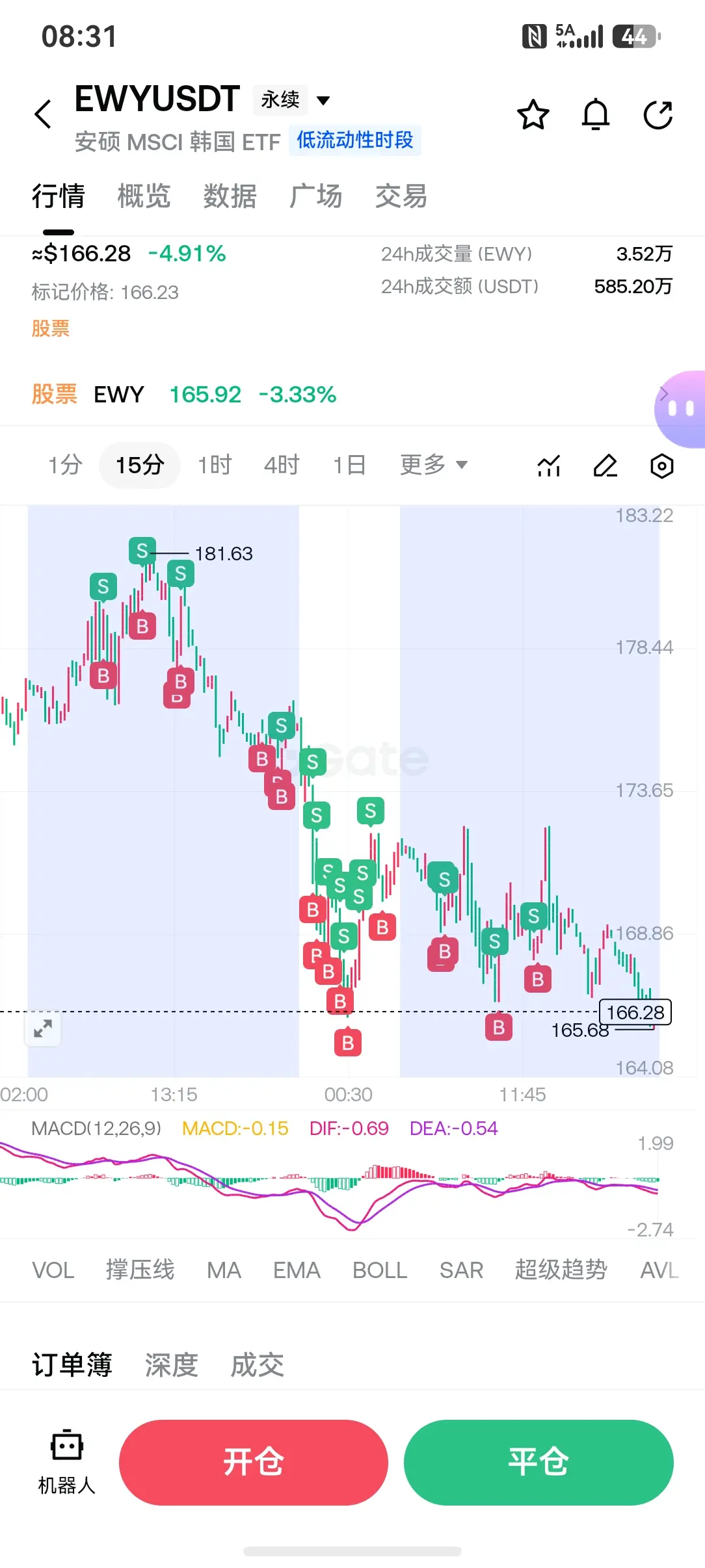Share this market page via the arrow icon
This screenshot has width=705, height=1568.
click(x=658, y=115)
